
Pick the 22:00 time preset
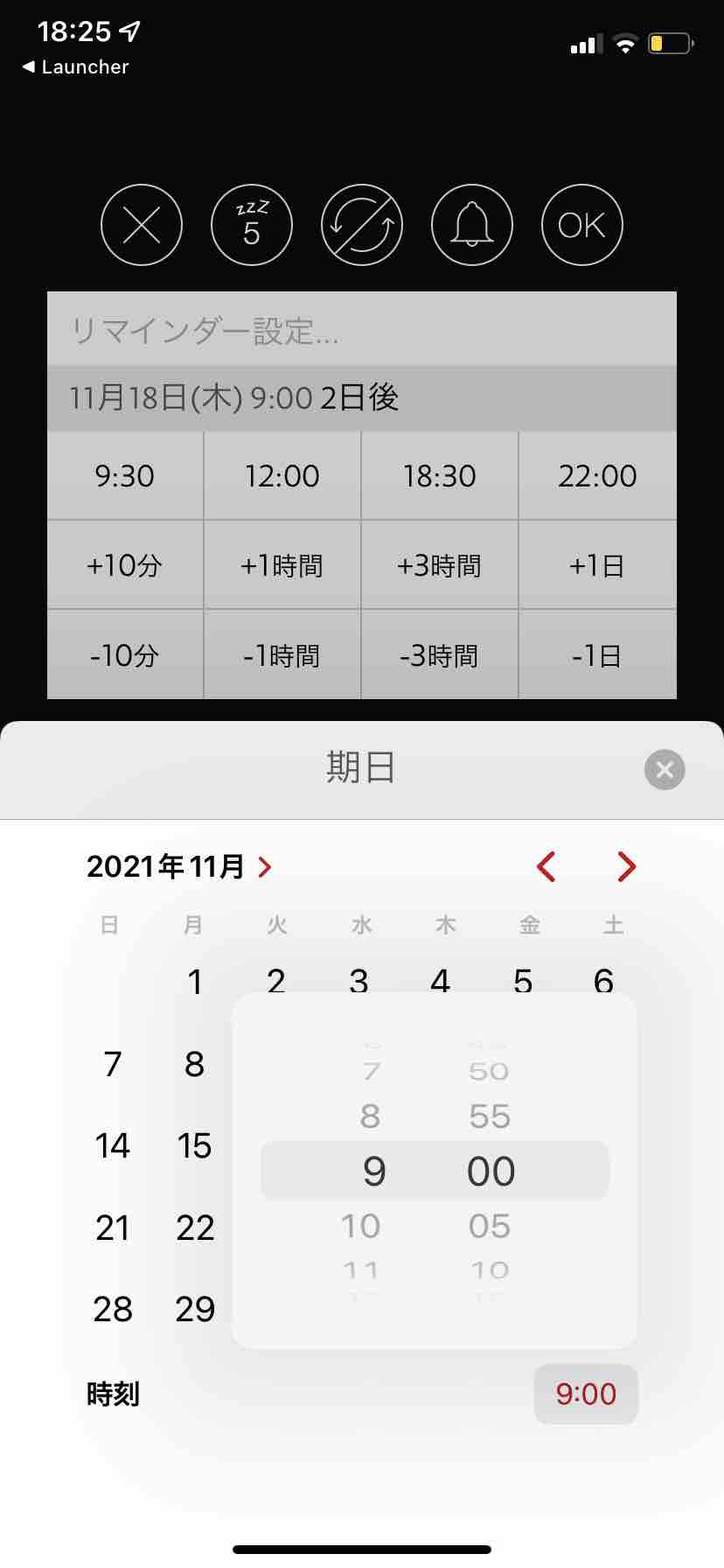point(597,476)
